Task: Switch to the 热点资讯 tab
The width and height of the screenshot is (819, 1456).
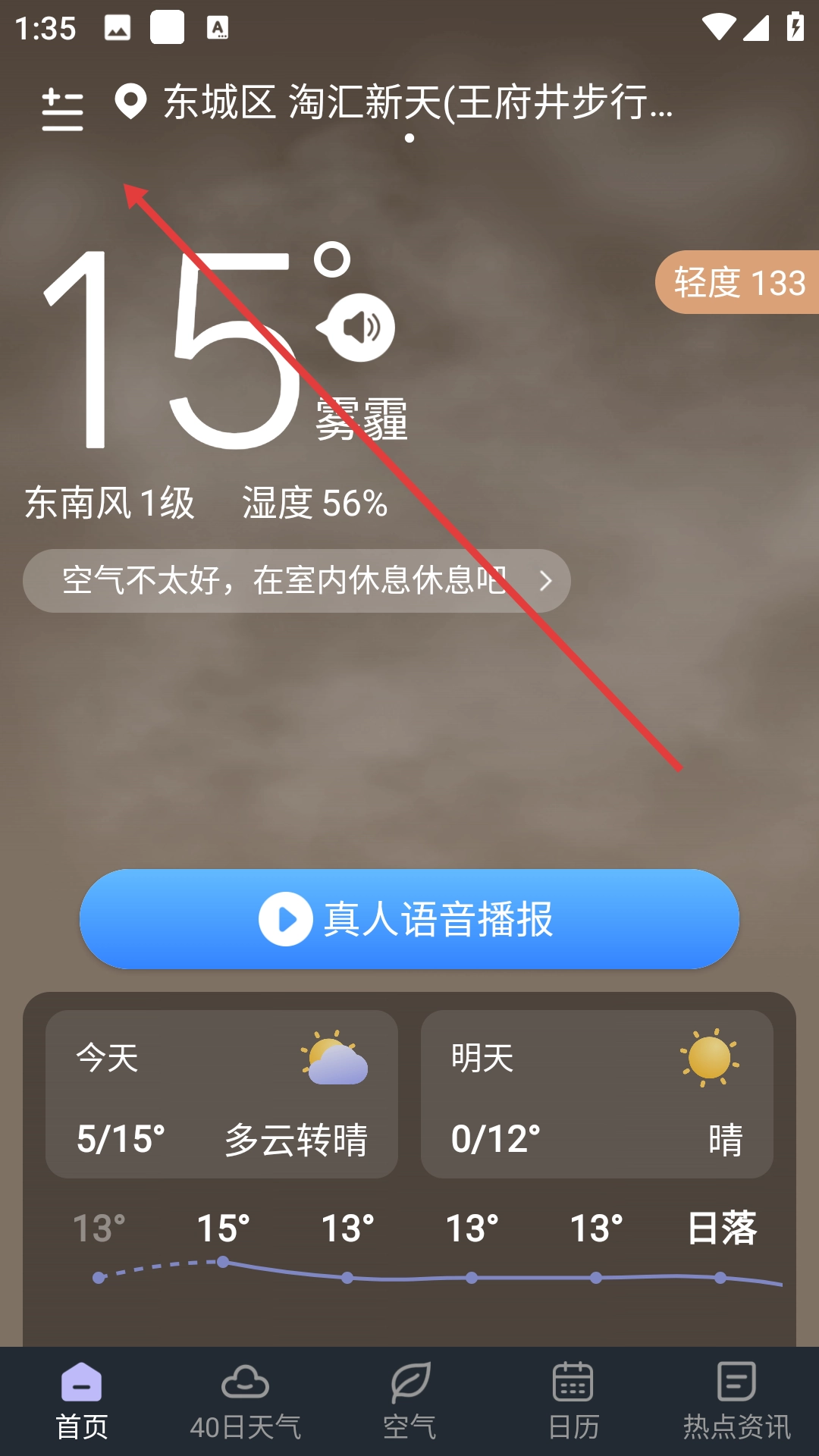Action: click(736, 1401)
